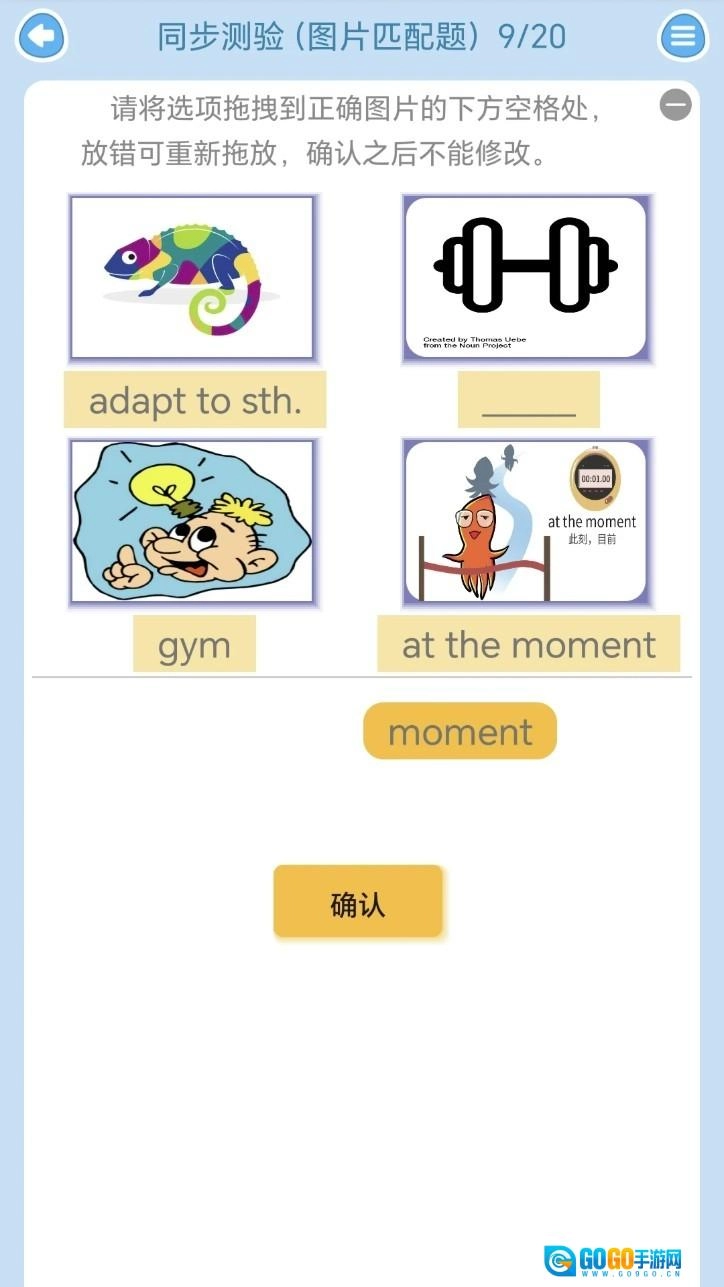Select the stopwatch squid picture card
This screenshot has width=724, height=1287.
[x=528, y=522]
